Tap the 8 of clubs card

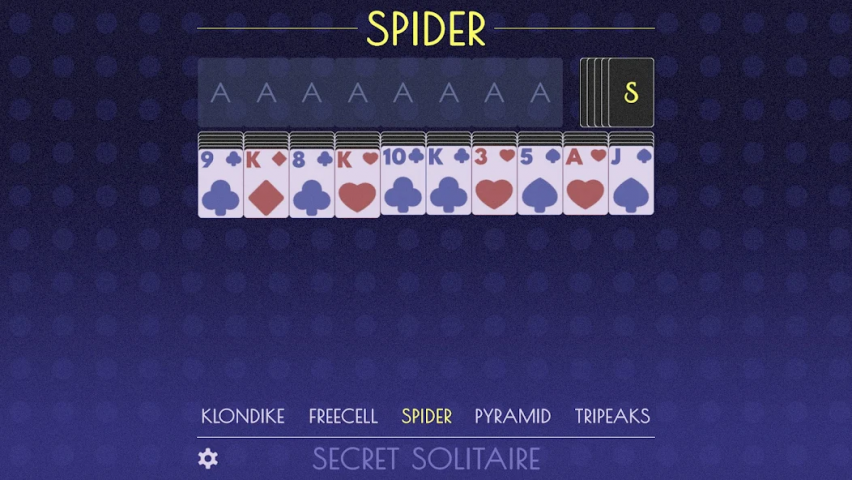coord(312,182)
